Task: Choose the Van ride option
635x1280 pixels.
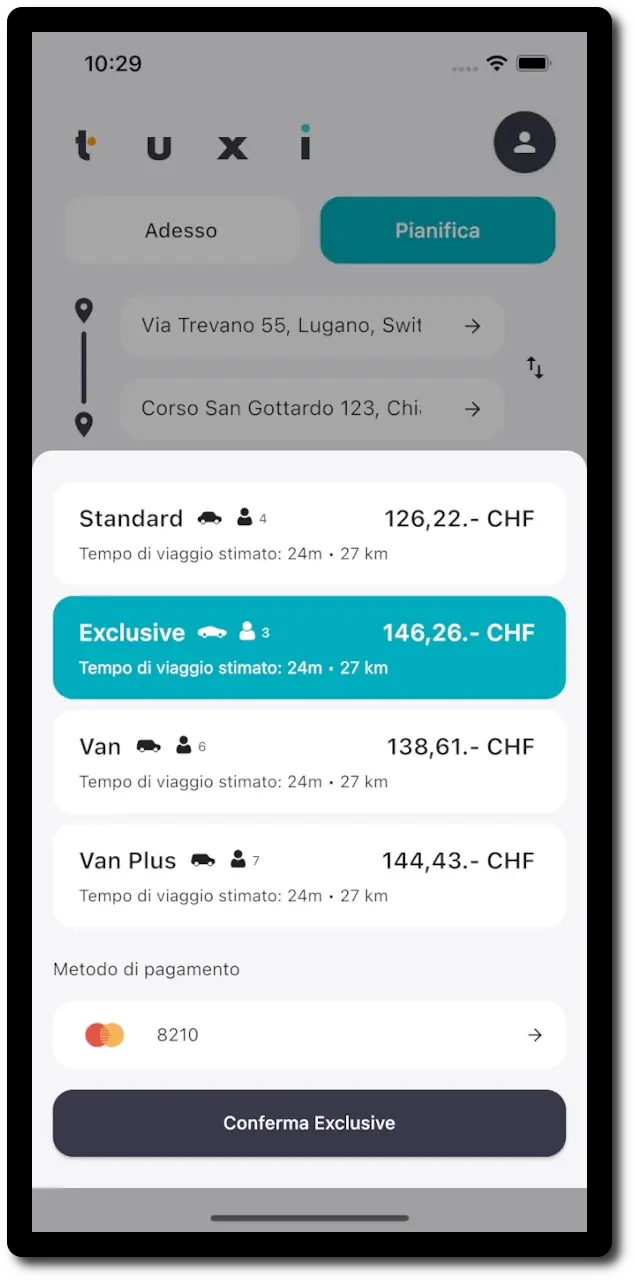Action: pyautogui.click(x=309, y=761)
